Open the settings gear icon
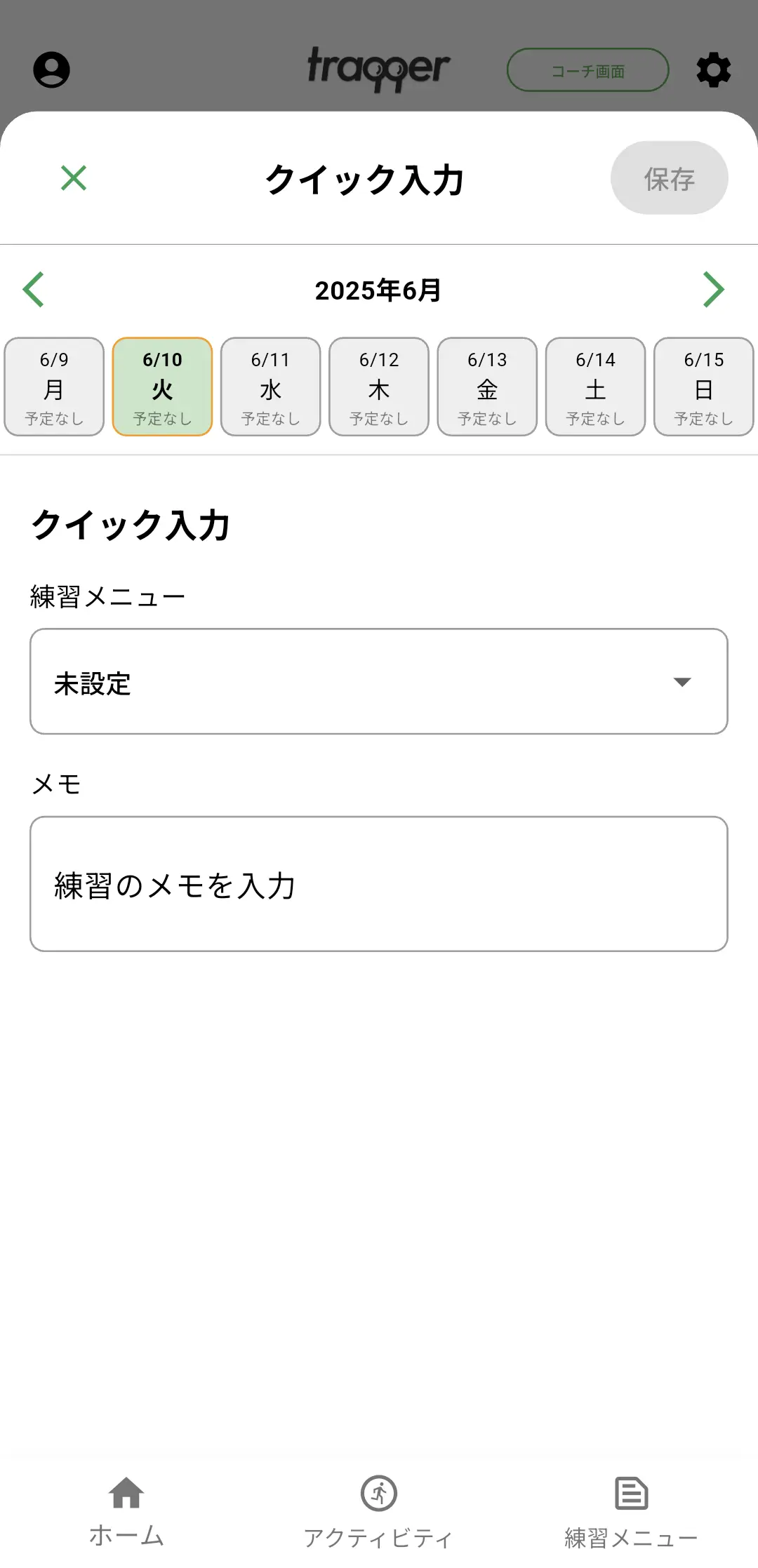This screenshot has height=1568, width=758. (713, 70)
